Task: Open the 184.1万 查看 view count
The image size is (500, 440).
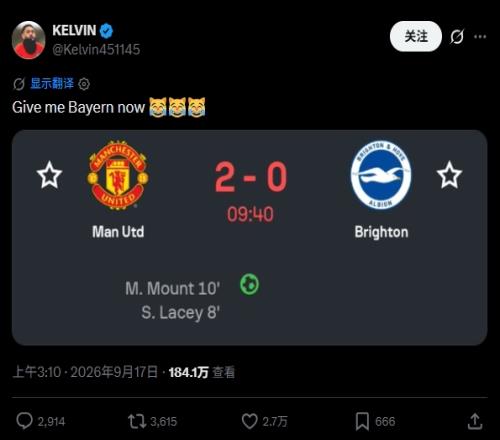Action: [202, 372]
